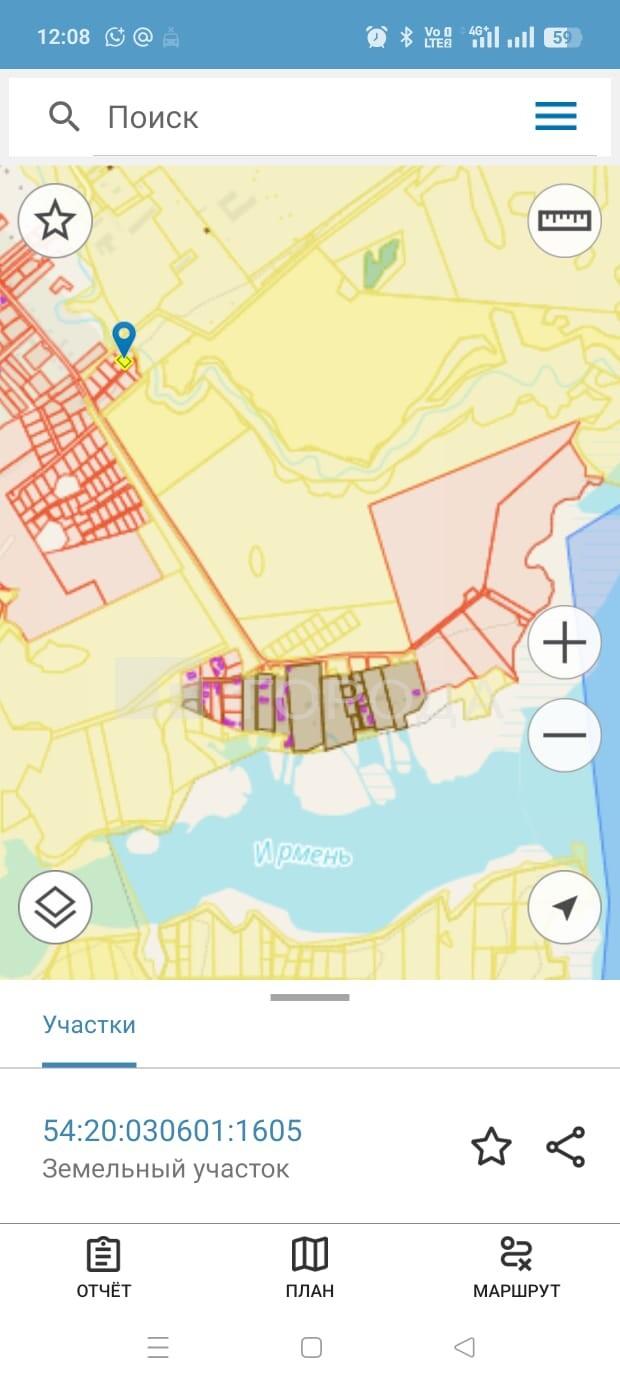The height and width of the screenshot is (1386, 620).
Task: Share the land parcel
Action: [566, 1147]
